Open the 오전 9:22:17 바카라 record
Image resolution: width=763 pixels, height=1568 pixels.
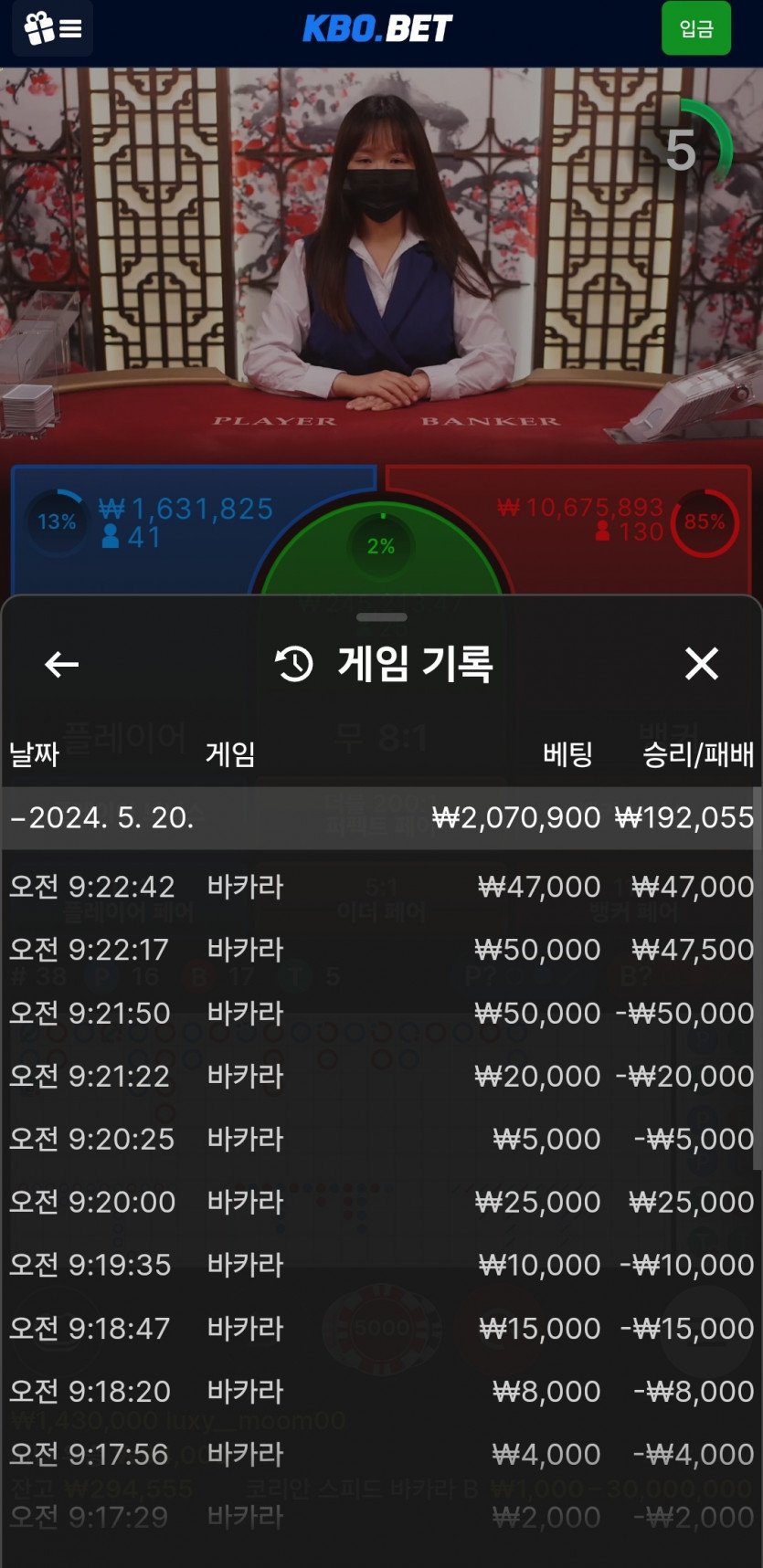(380, 950)
